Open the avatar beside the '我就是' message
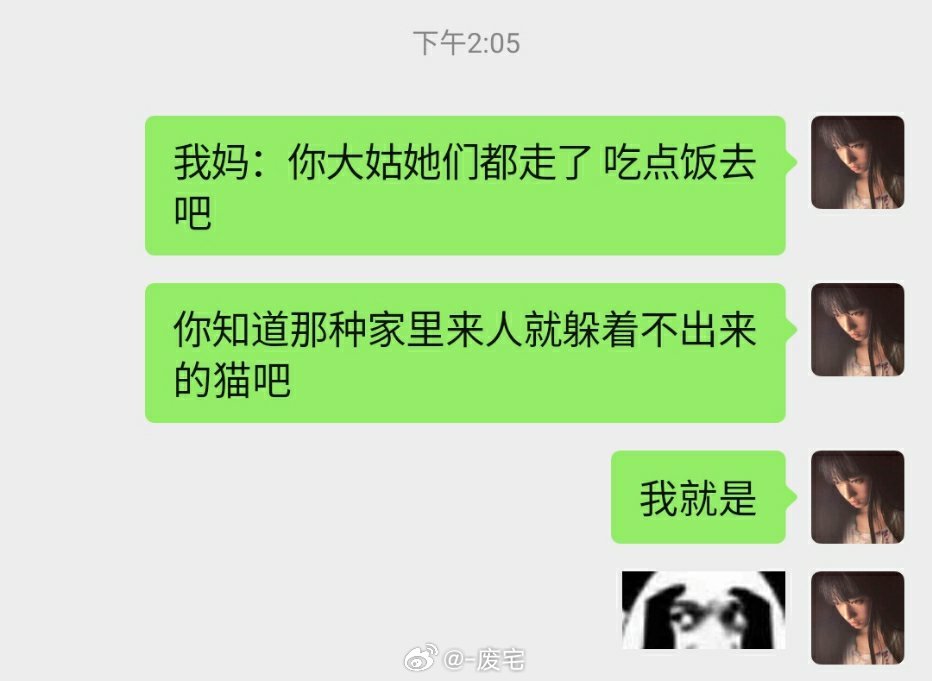Image resolution: width=932 pixels, height=681 pixels. (x=857, y=497)
